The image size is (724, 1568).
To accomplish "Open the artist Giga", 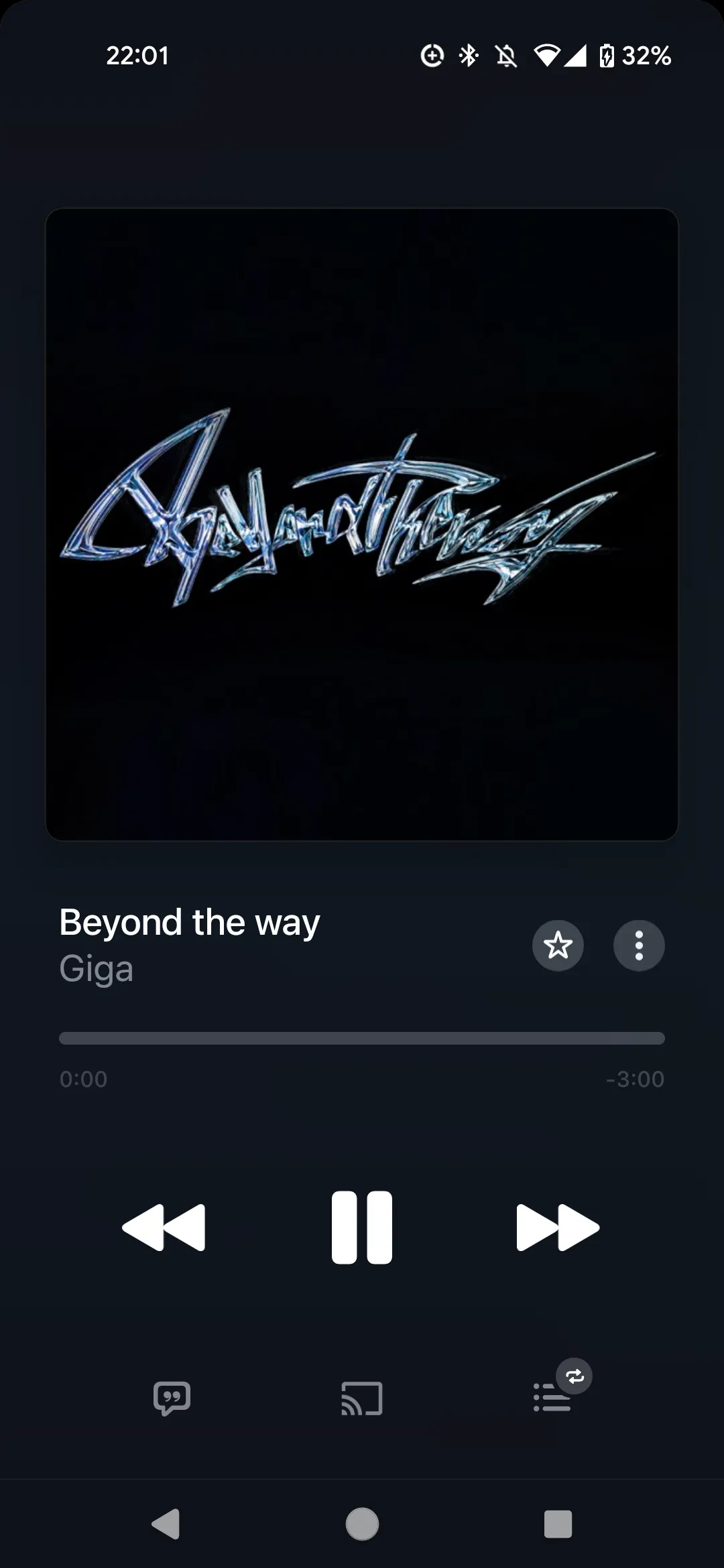I will coord(97,969).
